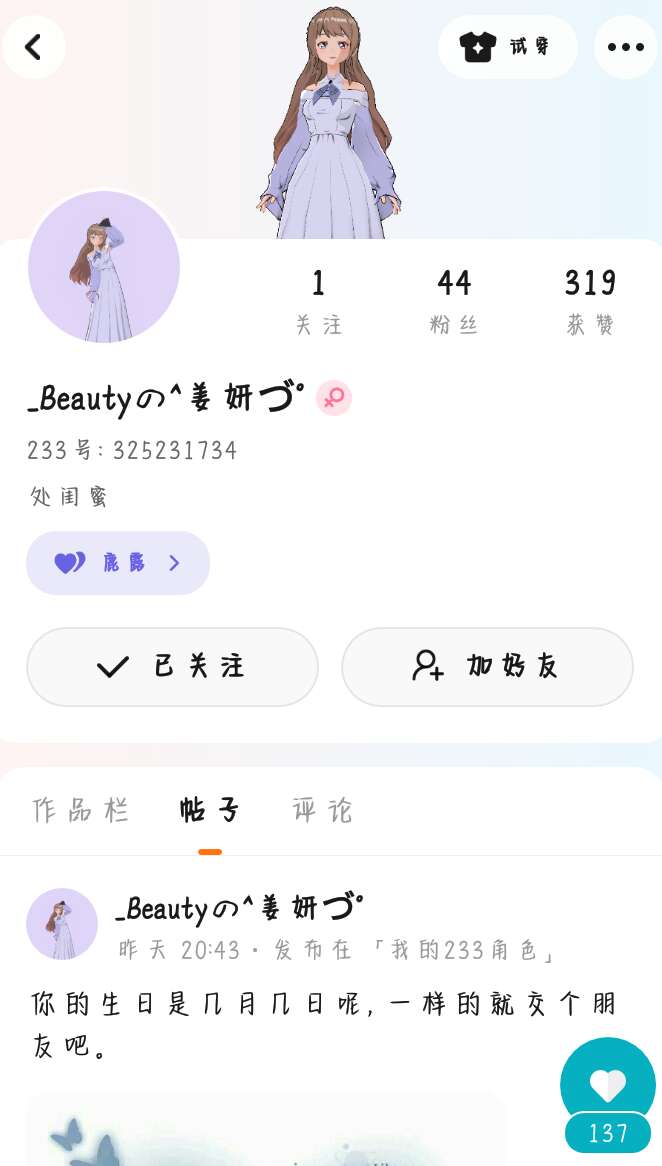
Task: Open the three-dot overflow menu
Action: (625, 47)
